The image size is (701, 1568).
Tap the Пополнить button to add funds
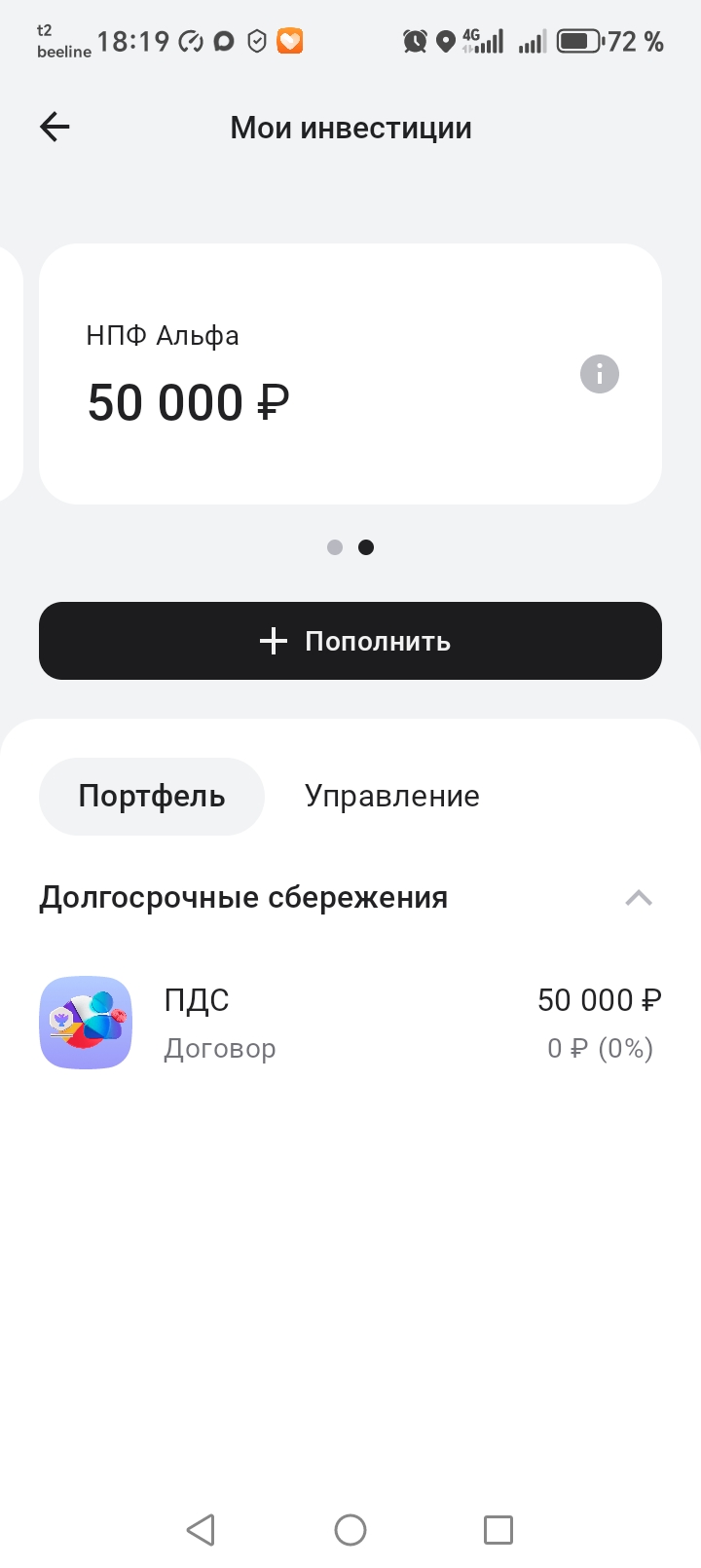(x=350, y=641)
